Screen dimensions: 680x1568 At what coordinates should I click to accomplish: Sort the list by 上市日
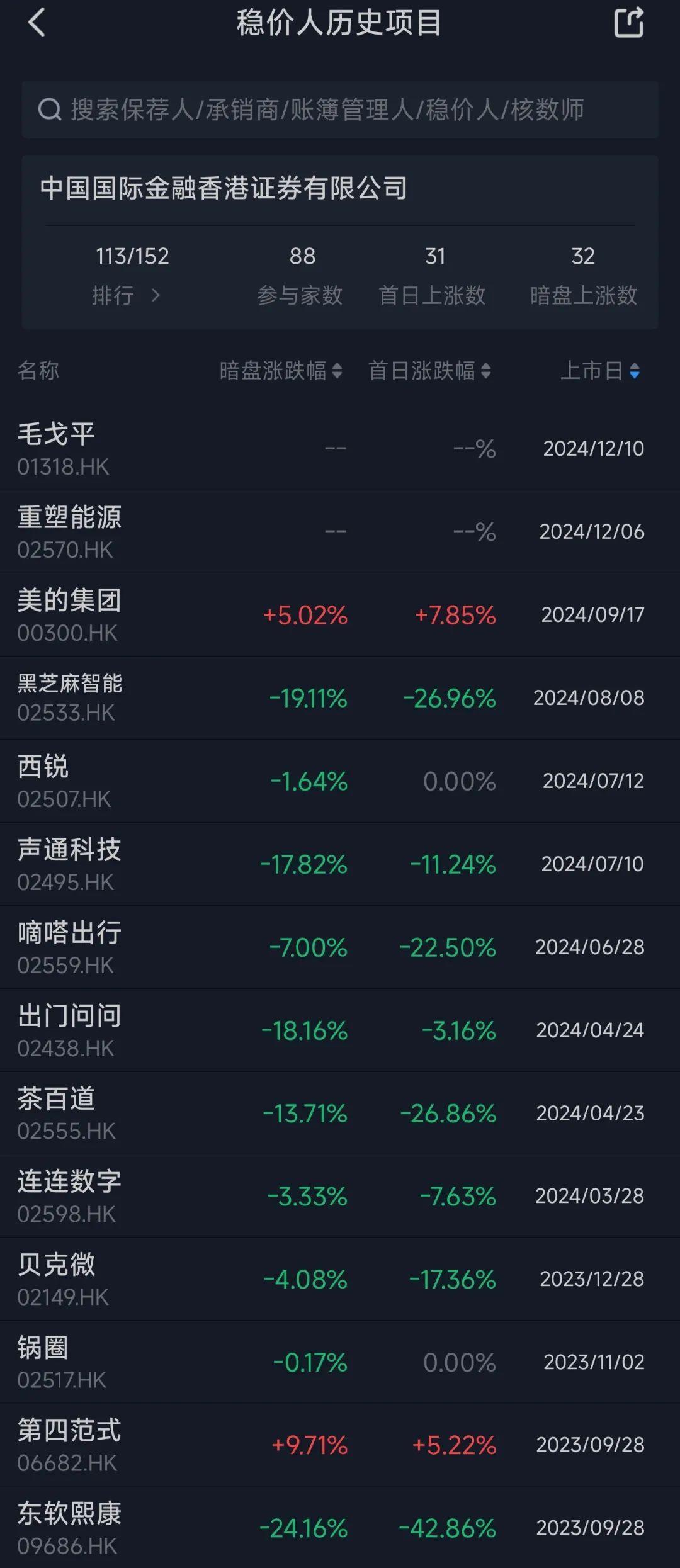click(x=600, y=371)
